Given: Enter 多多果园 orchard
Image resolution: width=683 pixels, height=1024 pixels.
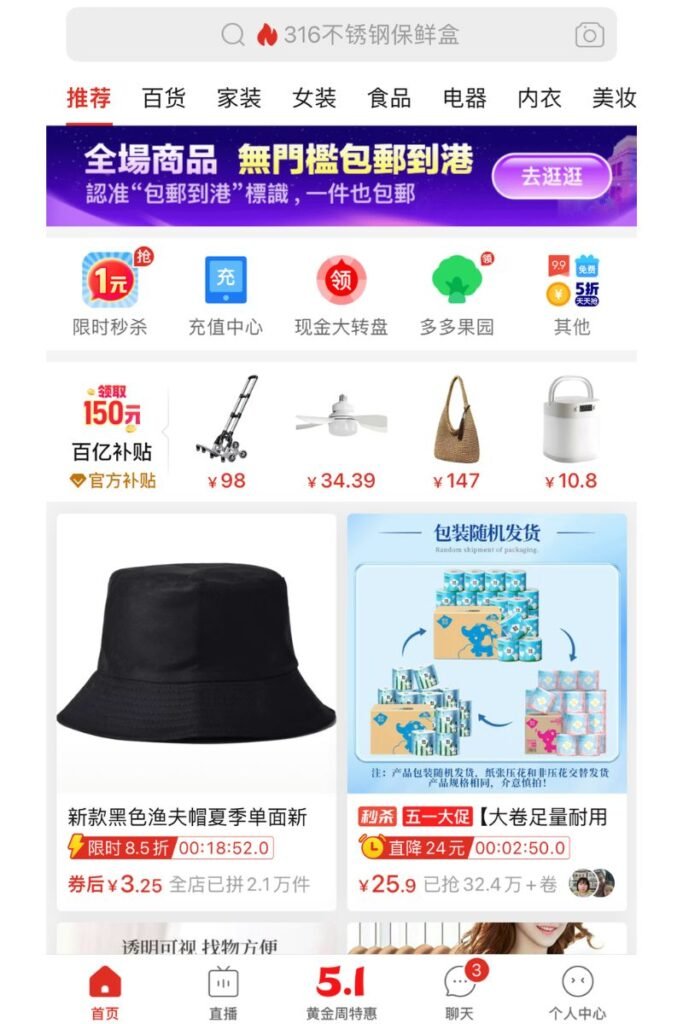Looking at the screenshot, I should click(x=457, y=293).
